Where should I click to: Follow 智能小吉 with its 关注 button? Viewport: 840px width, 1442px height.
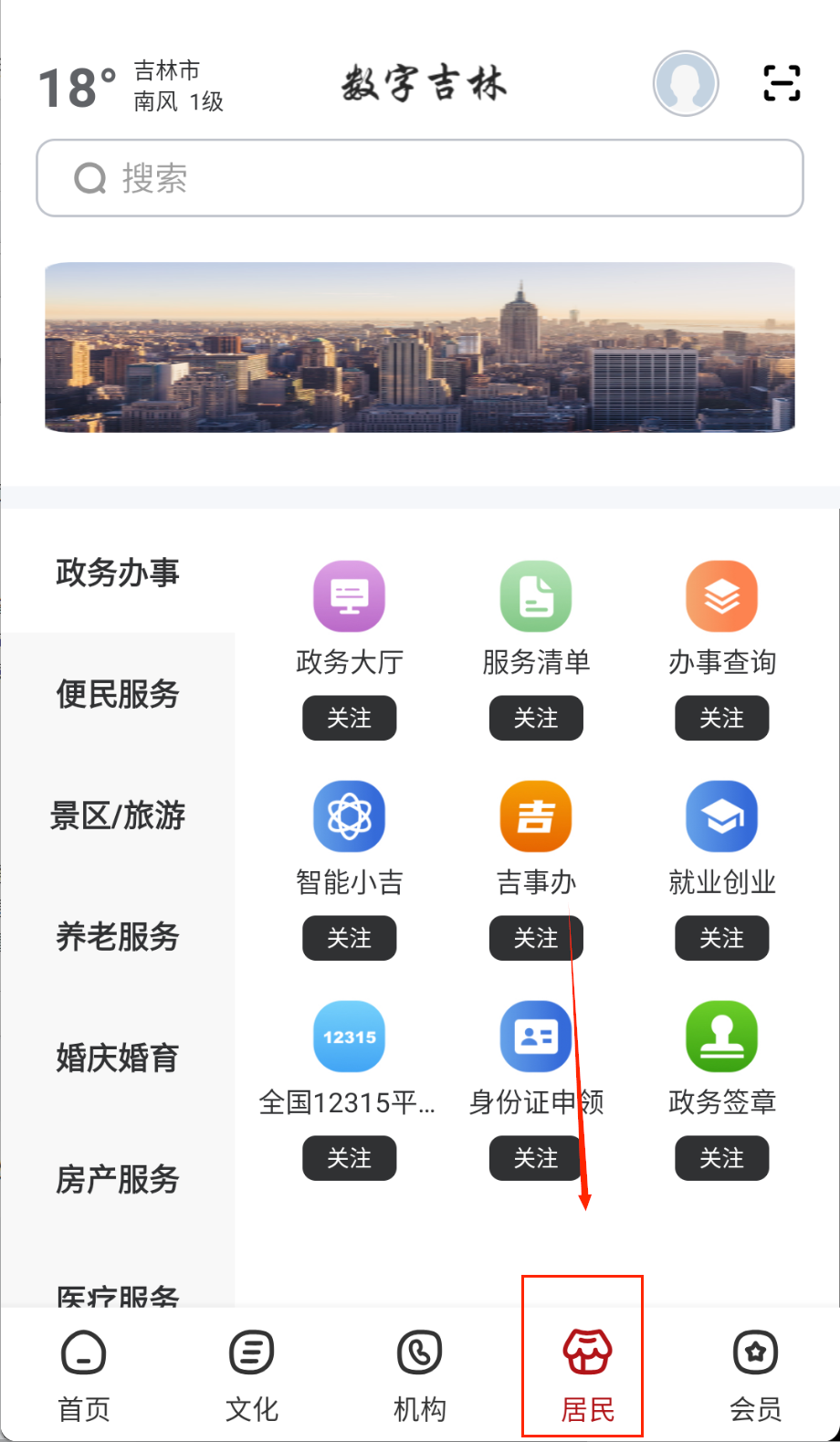[350, 938]
